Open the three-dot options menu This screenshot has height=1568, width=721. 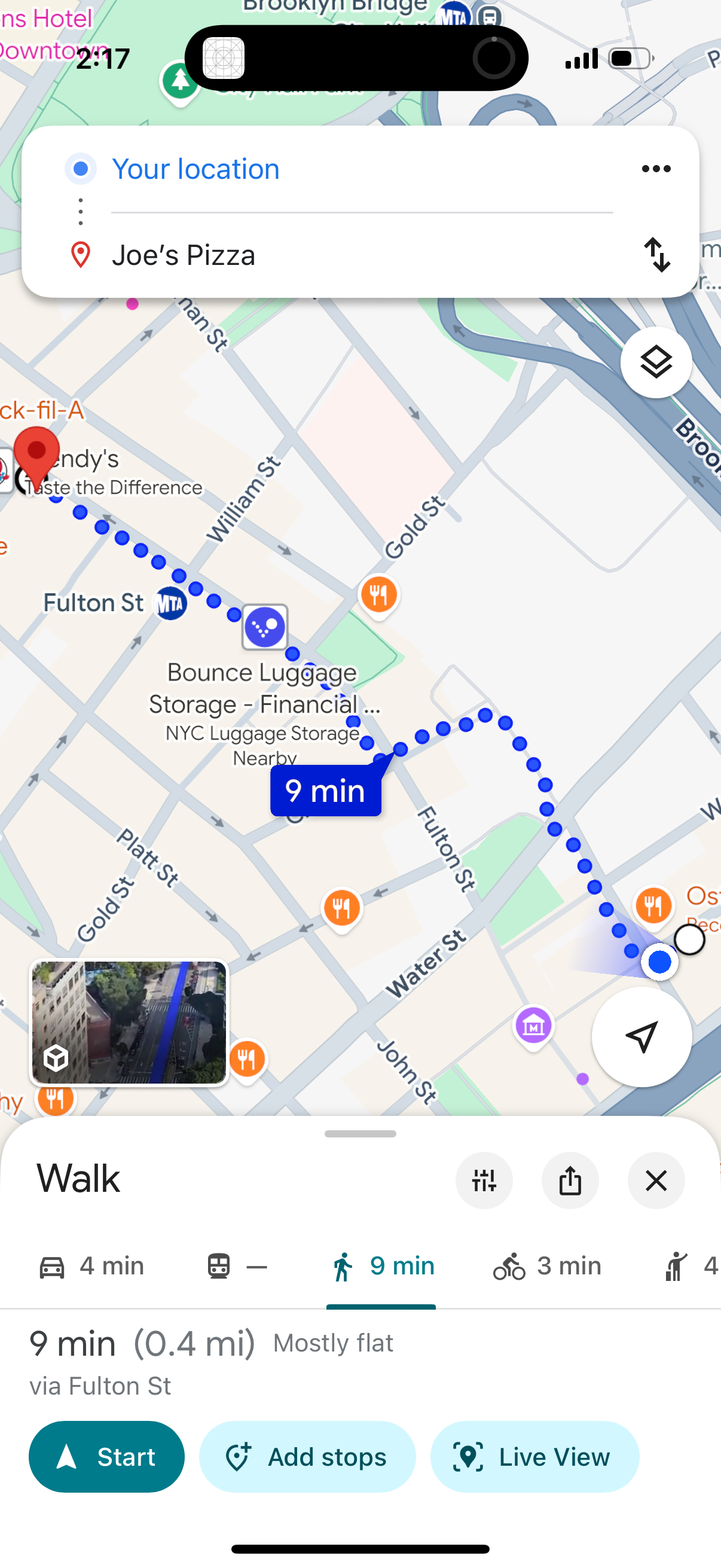655,169
